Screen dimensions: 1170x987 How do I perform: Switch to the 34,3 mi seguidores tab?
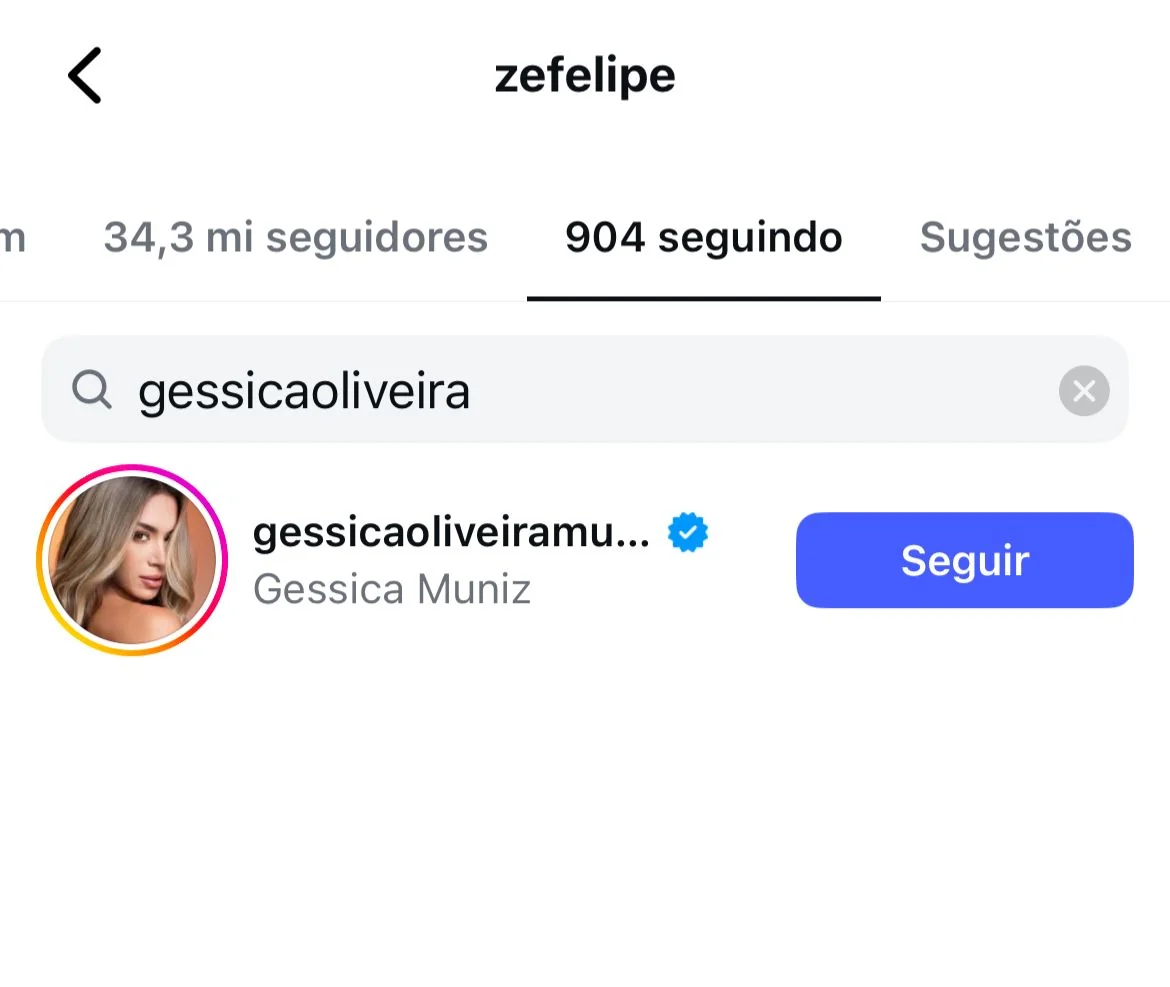coord(295,238)
